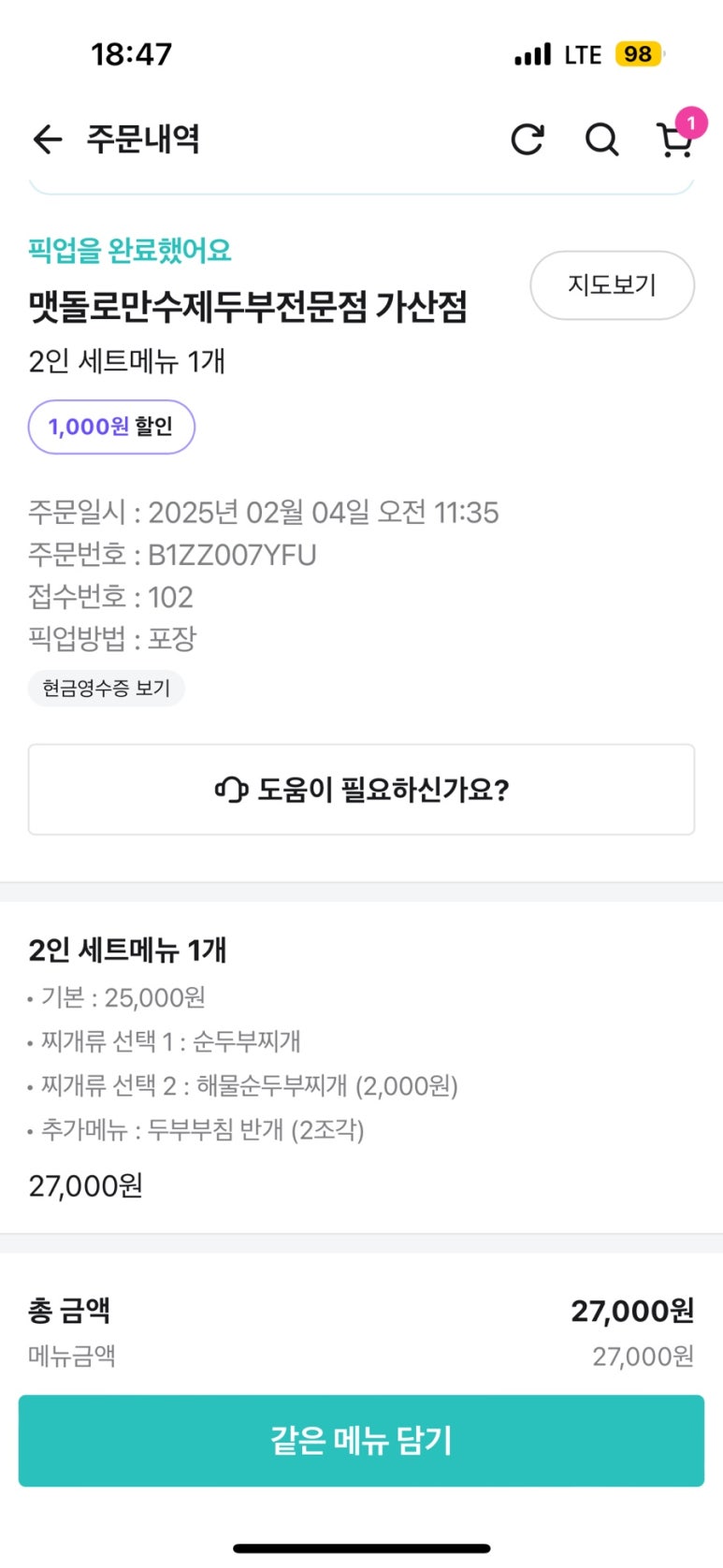Tap the 지도보기 map button
The height and width of the screenshot is (1568, 723).
612,284
